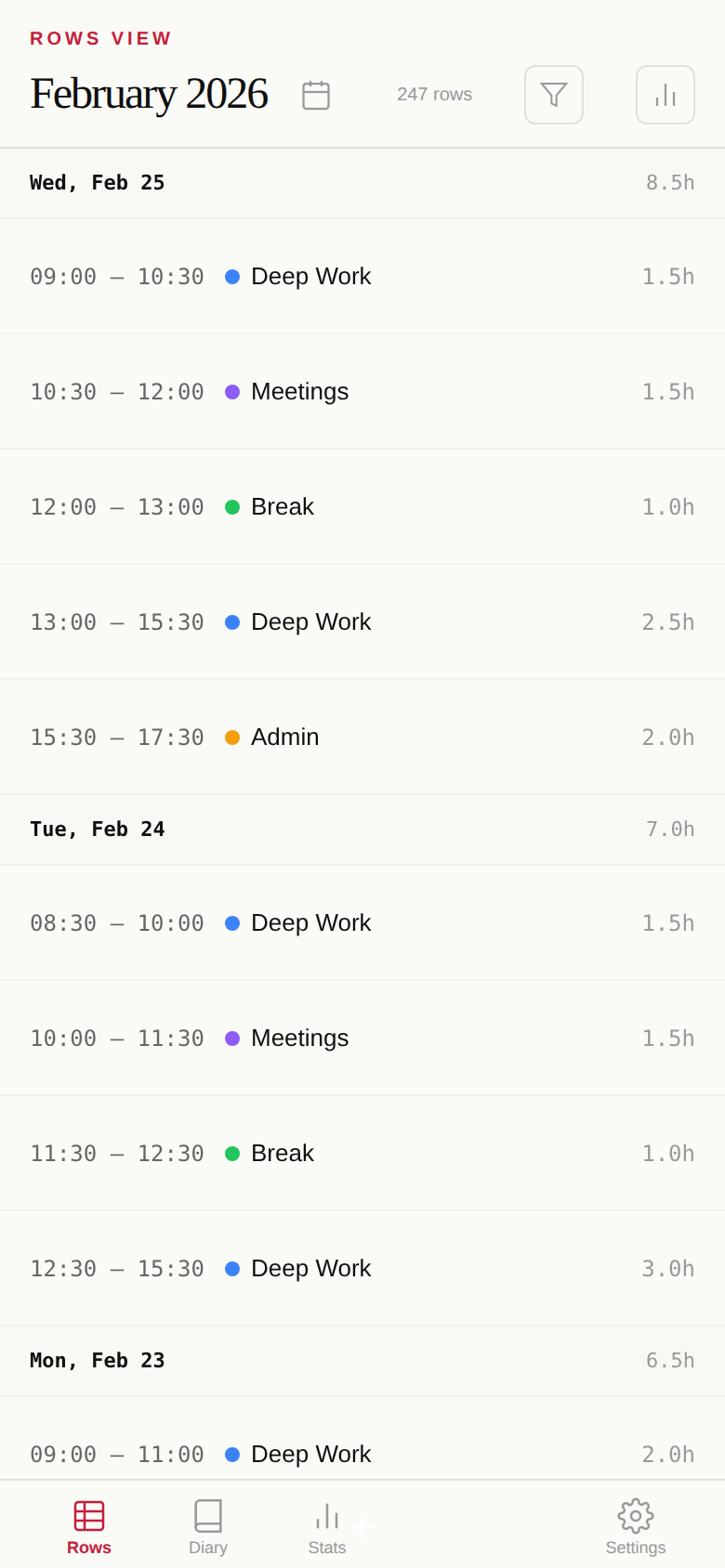Open the 12:00 – 13:00 Break entry
Screen dimensions: 725x1568
tap(362, 507)
